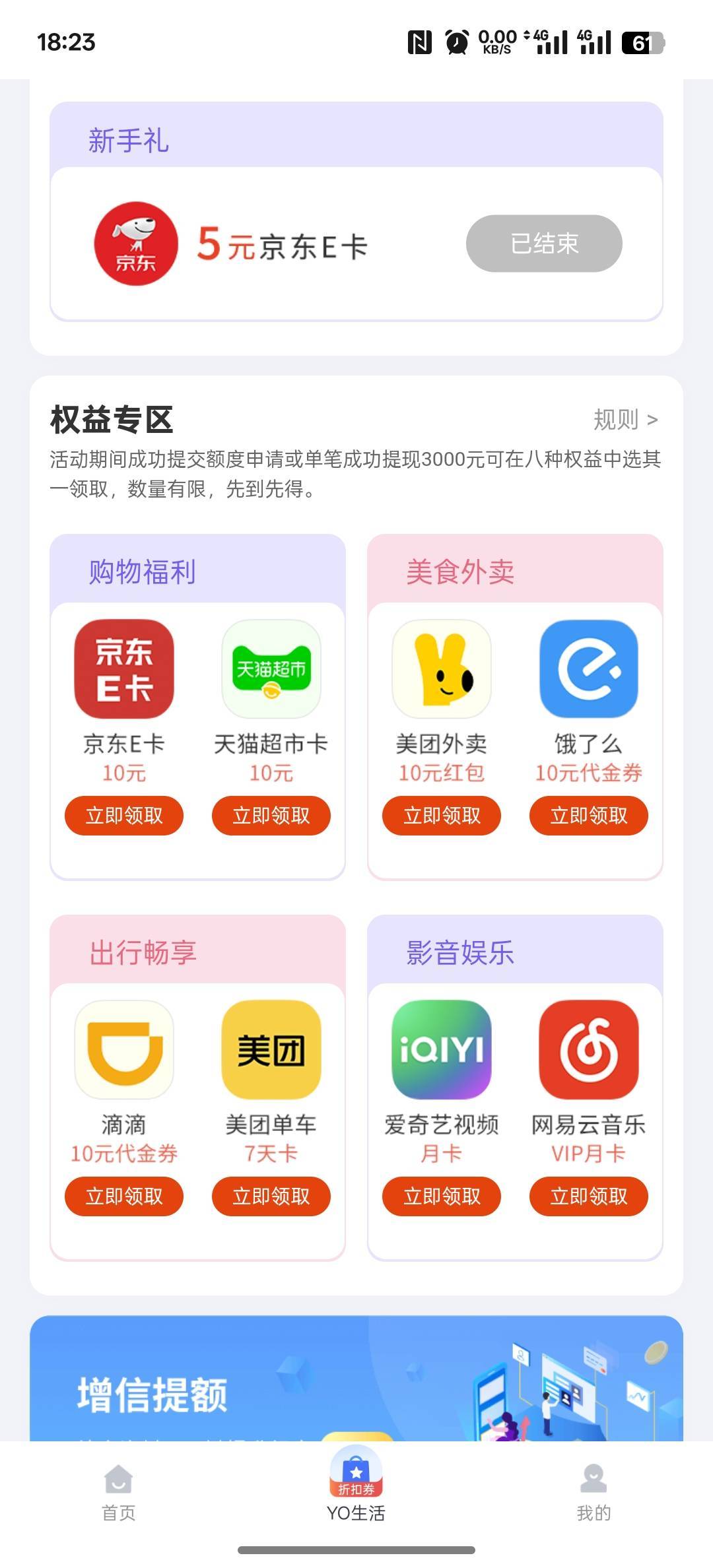
Task: Claim the 美团单车 7天卡
Action: pyautogui.click(x=271, y=1196)
